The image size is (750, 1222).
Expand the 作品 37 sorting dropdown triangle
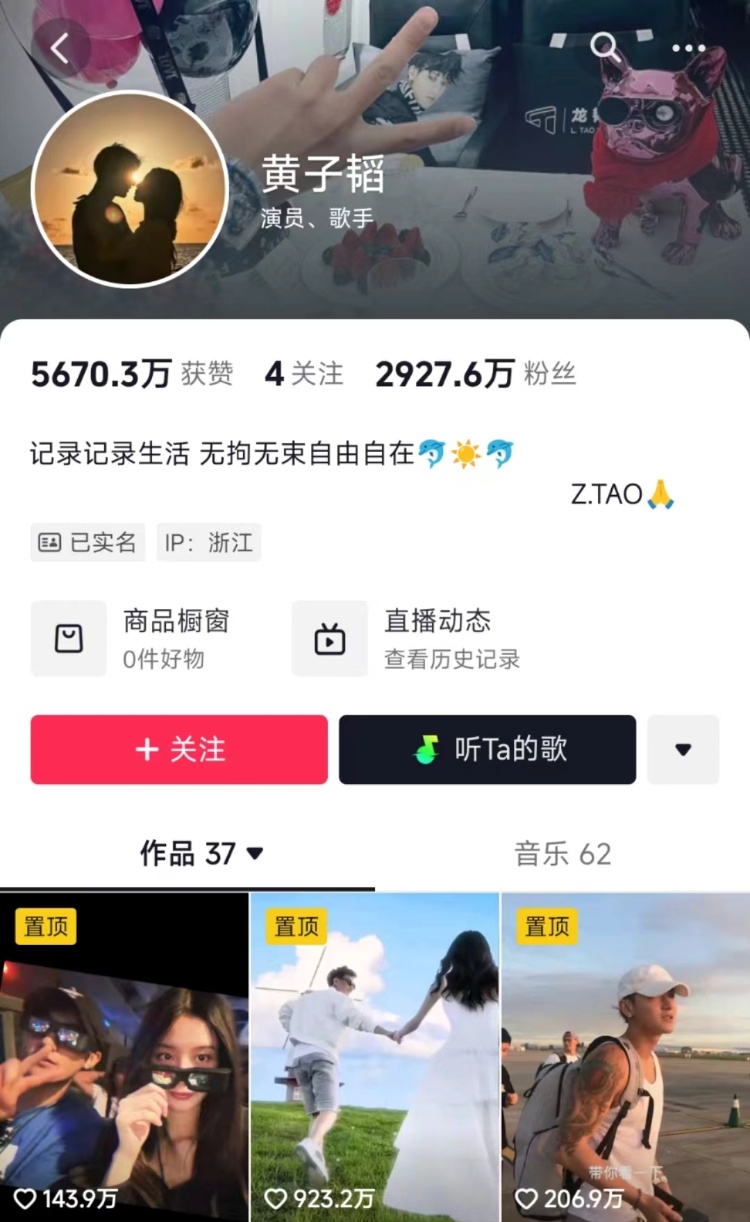[254, 855]
